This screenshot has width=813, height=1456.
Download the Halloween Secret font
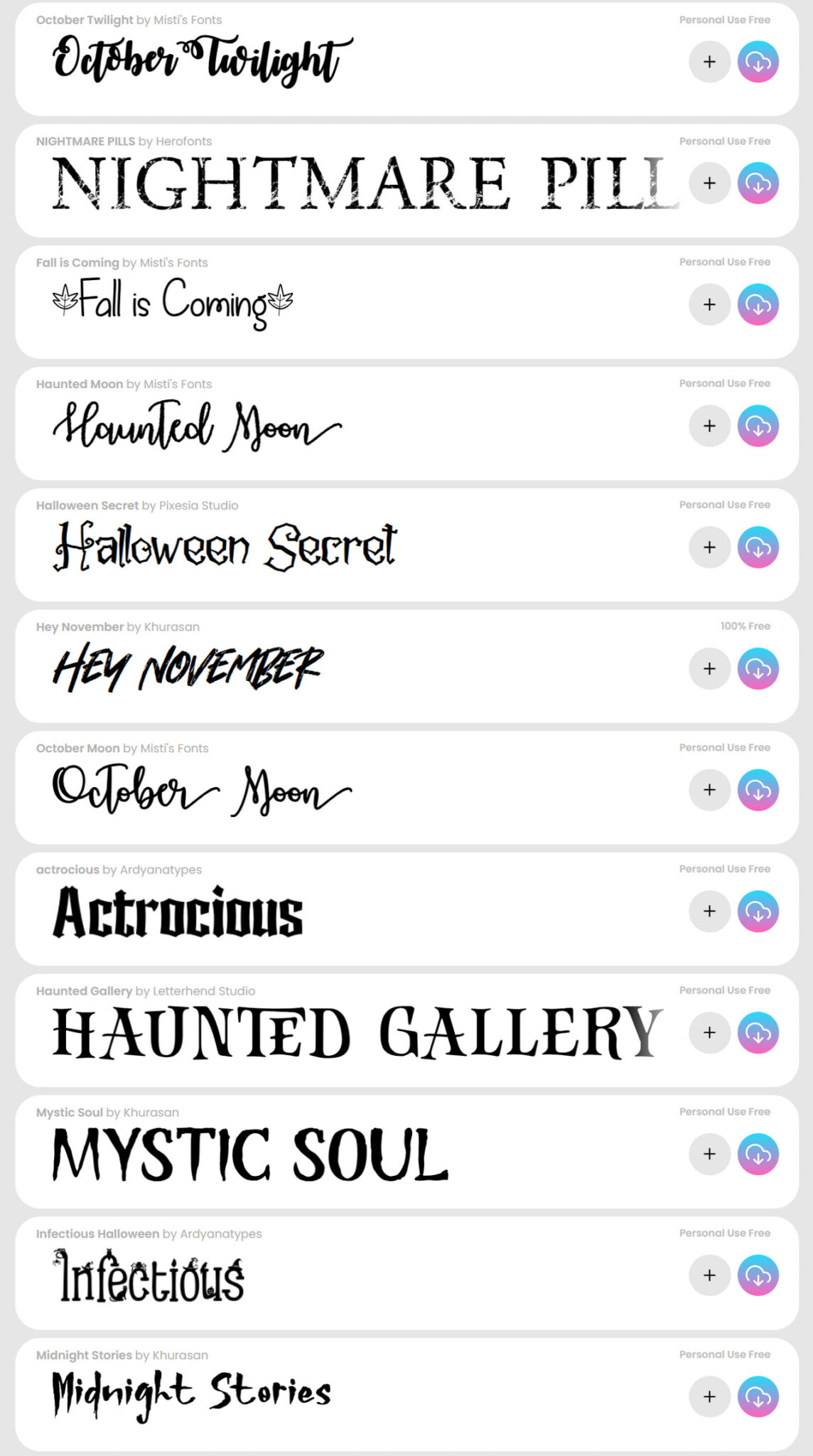[x=758, y=547]
